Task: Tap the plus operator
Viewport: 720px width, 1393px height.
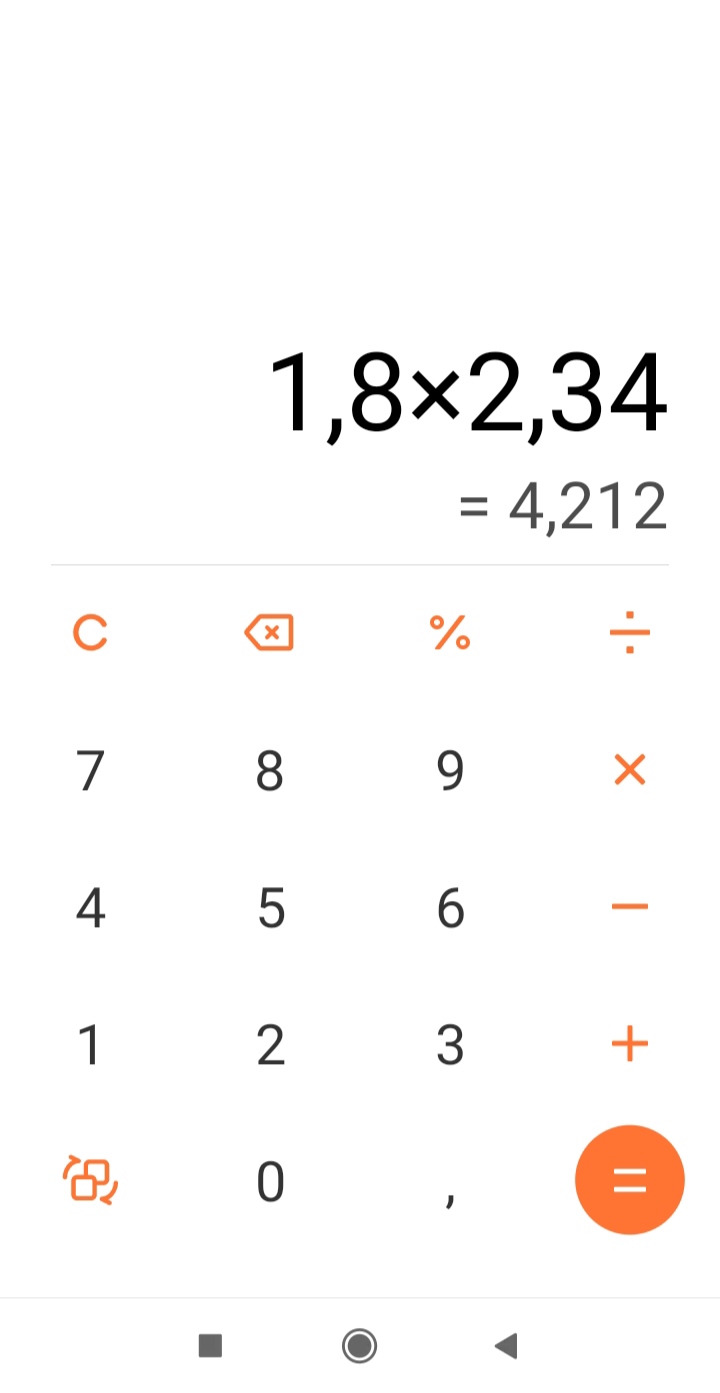Action: pos(630,1044)
